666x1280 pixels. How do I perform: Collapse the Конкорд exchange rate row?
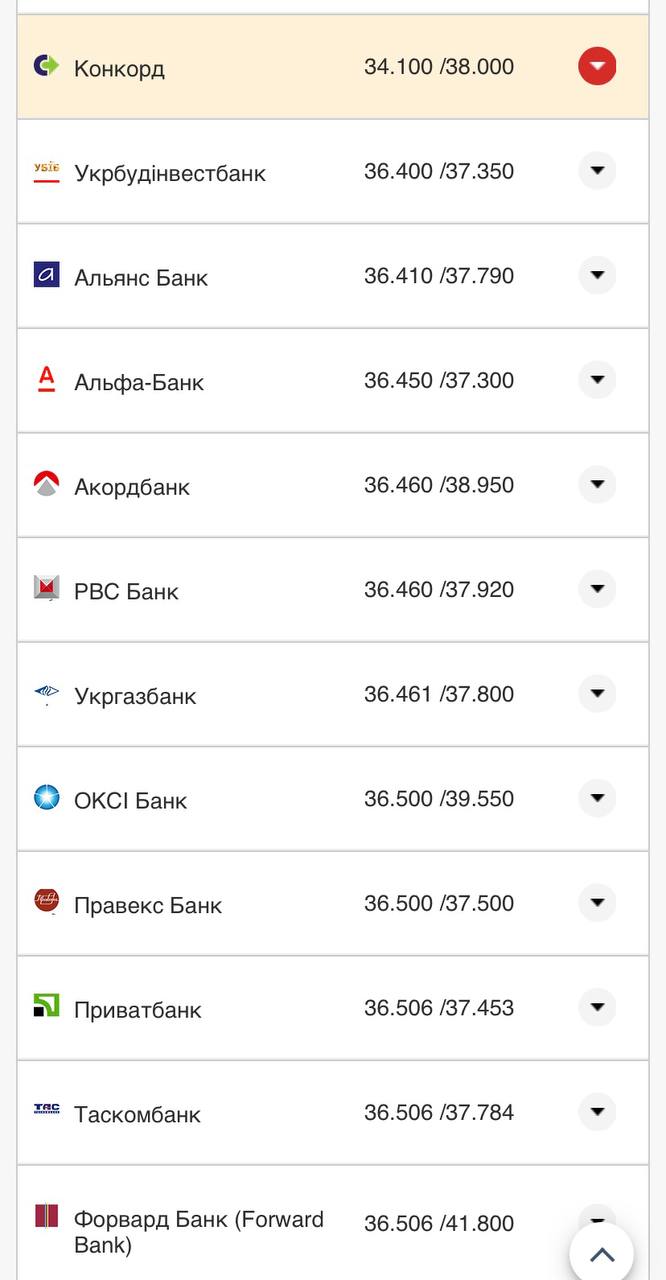click(597, 67)
